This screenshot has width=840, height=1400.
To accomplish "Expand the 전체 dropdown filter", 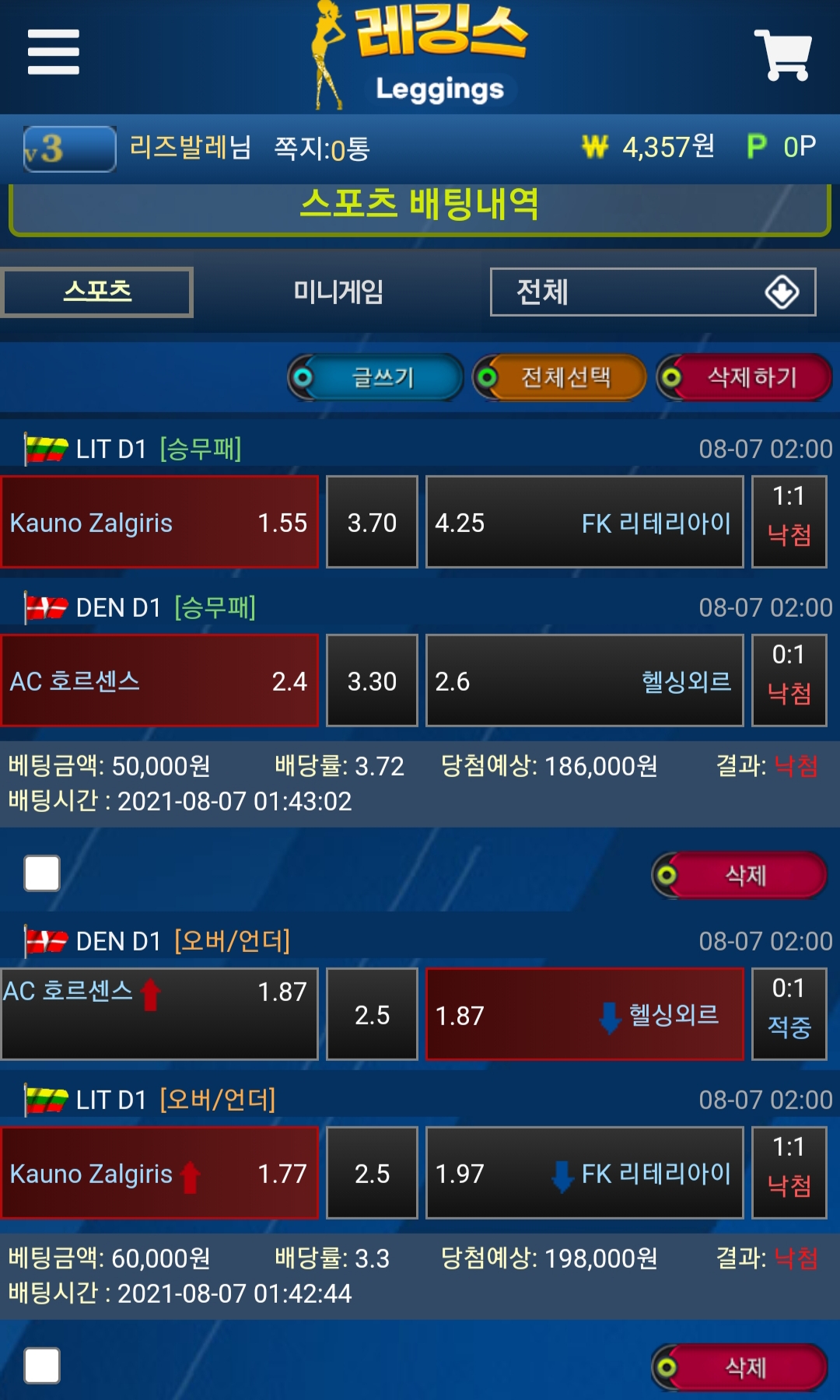I will click(653, 292).
